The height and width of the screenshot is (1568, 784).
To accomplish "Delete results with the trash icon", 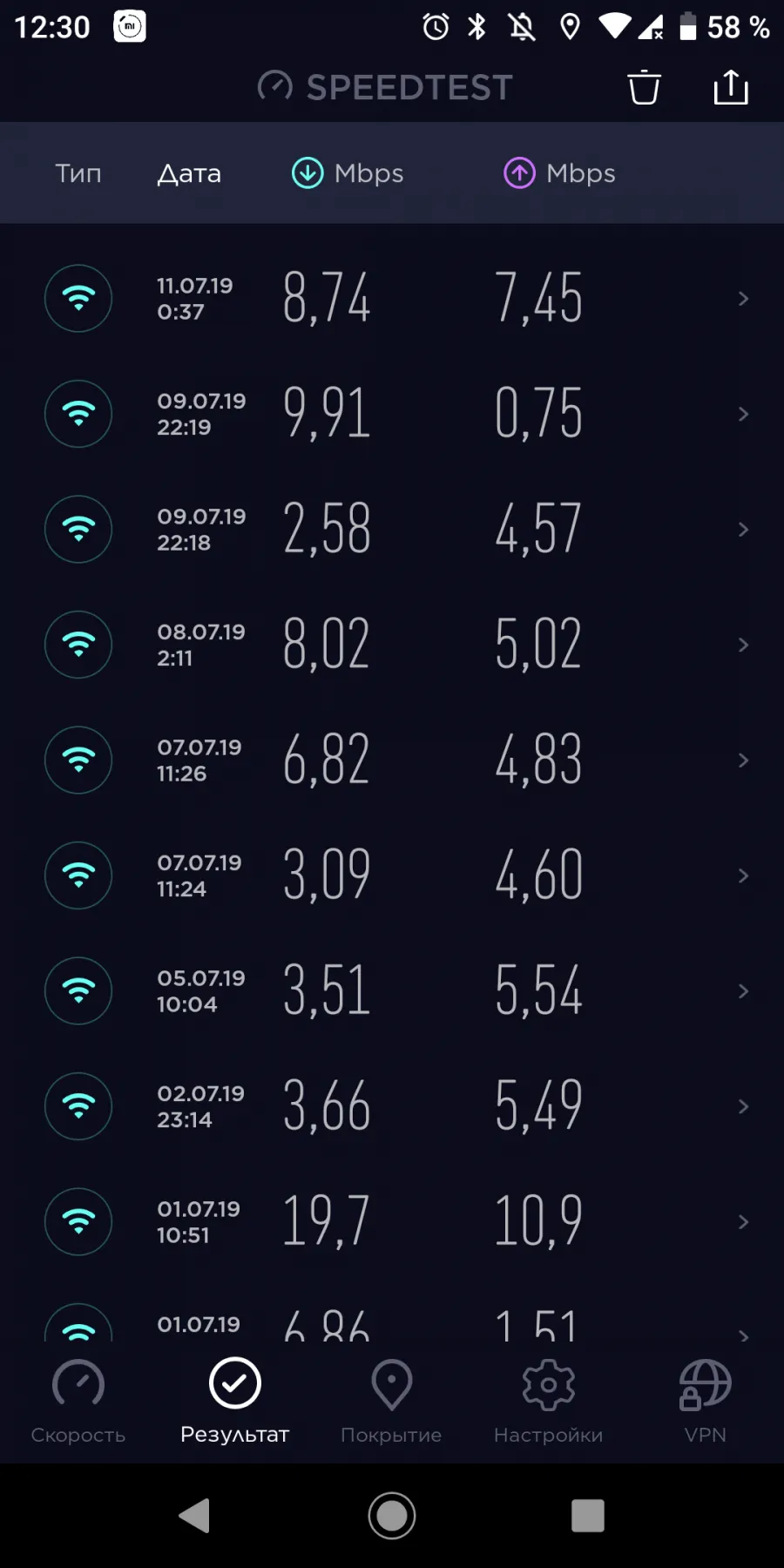I will (x=644, y=87).
